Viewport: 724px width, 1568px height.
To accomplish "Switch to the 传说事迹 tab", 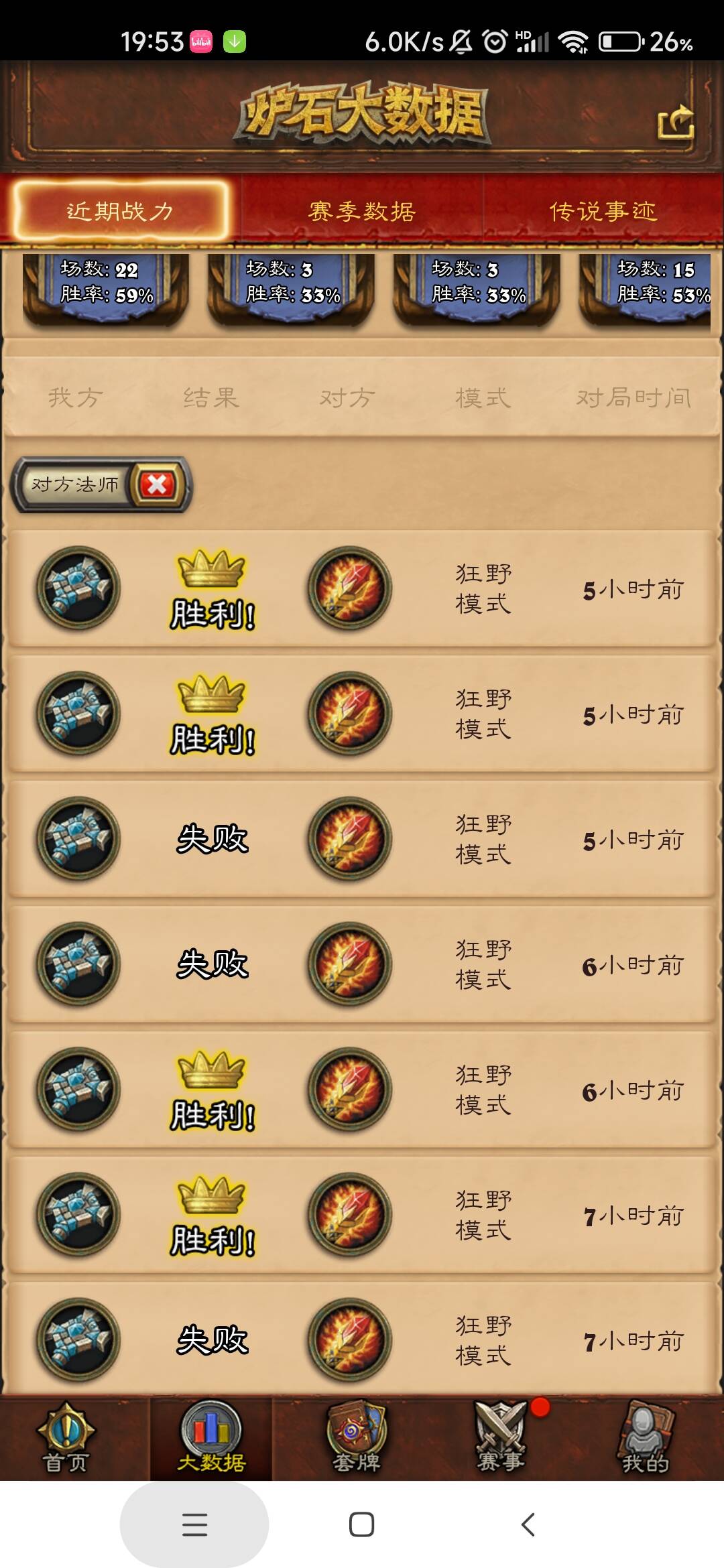I will coord(603,212).
